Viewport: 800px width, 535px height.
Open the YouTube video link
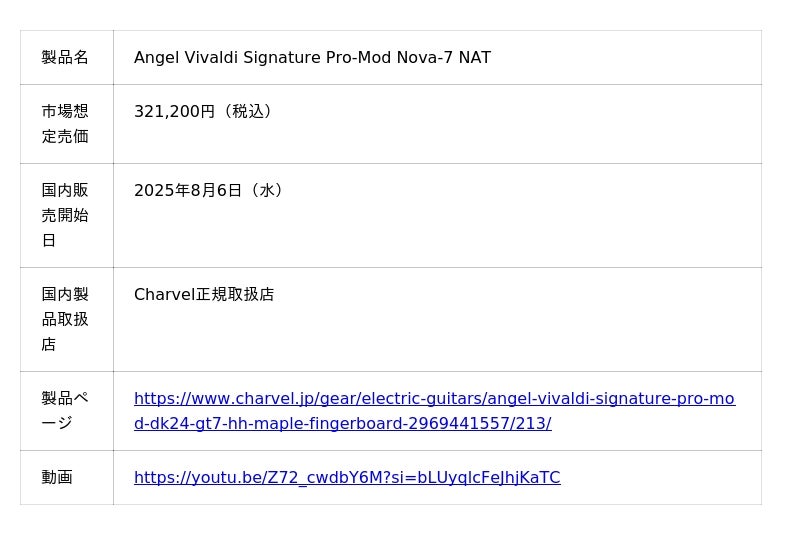coord(347,478)
